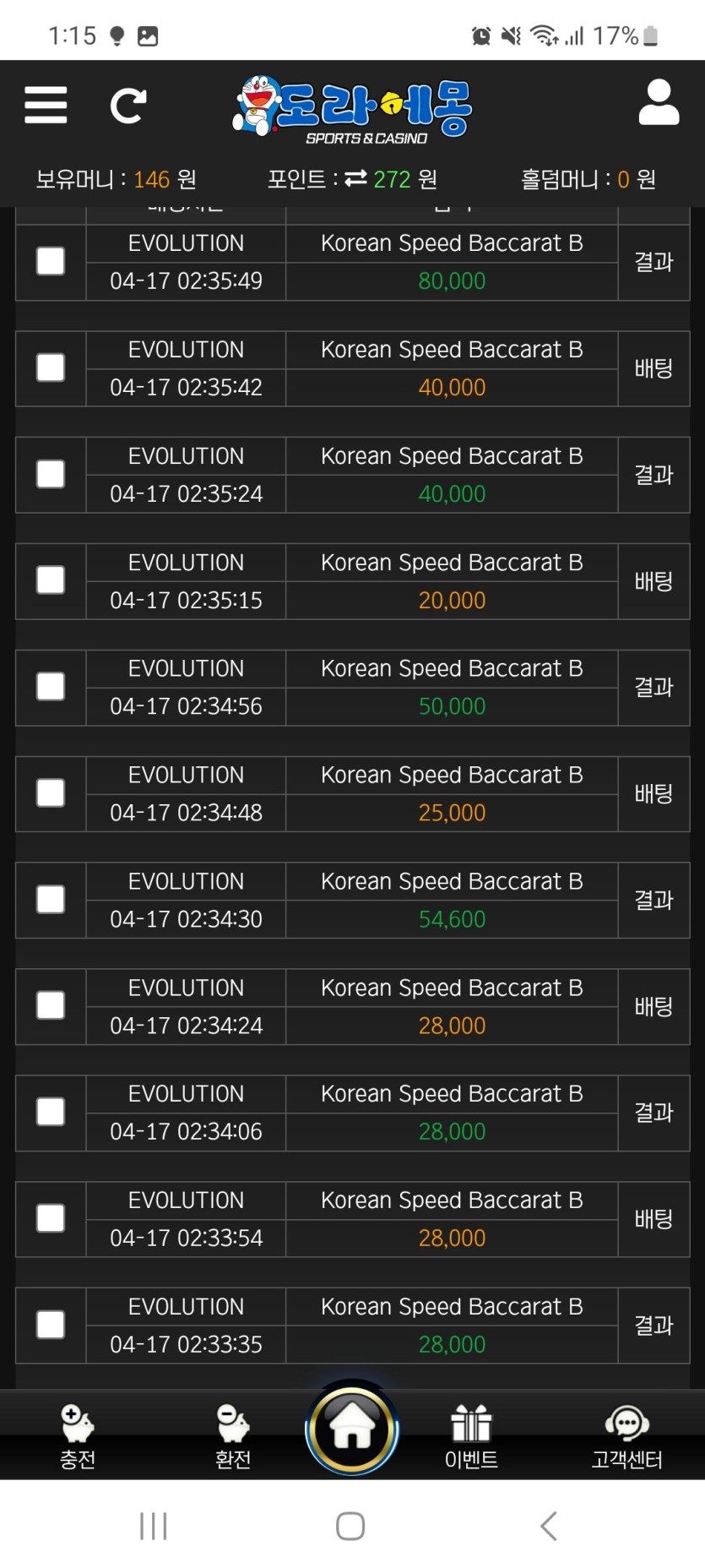Open the hamburger navigation menu

[46, 104]
